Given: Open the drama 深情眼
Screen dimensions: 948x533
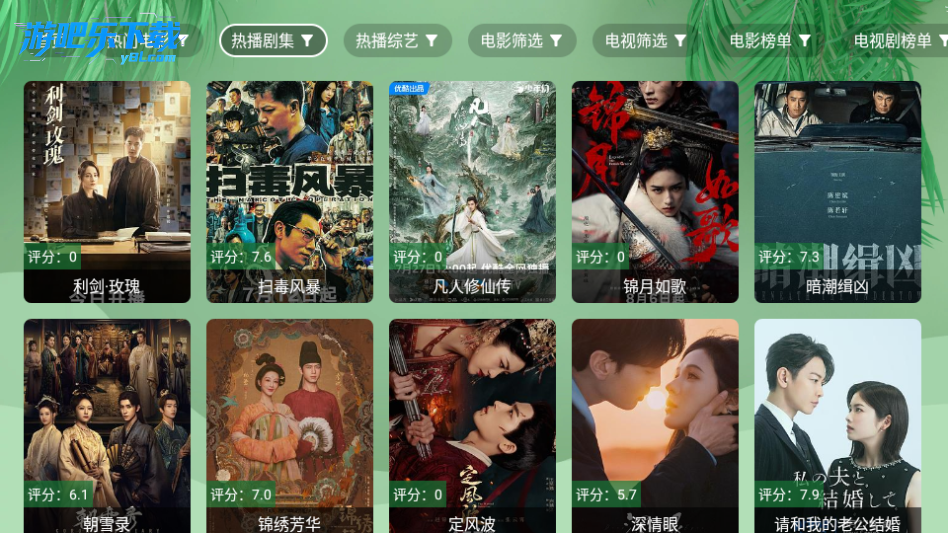Looking at the screenshot, I should tap(655, 425).
